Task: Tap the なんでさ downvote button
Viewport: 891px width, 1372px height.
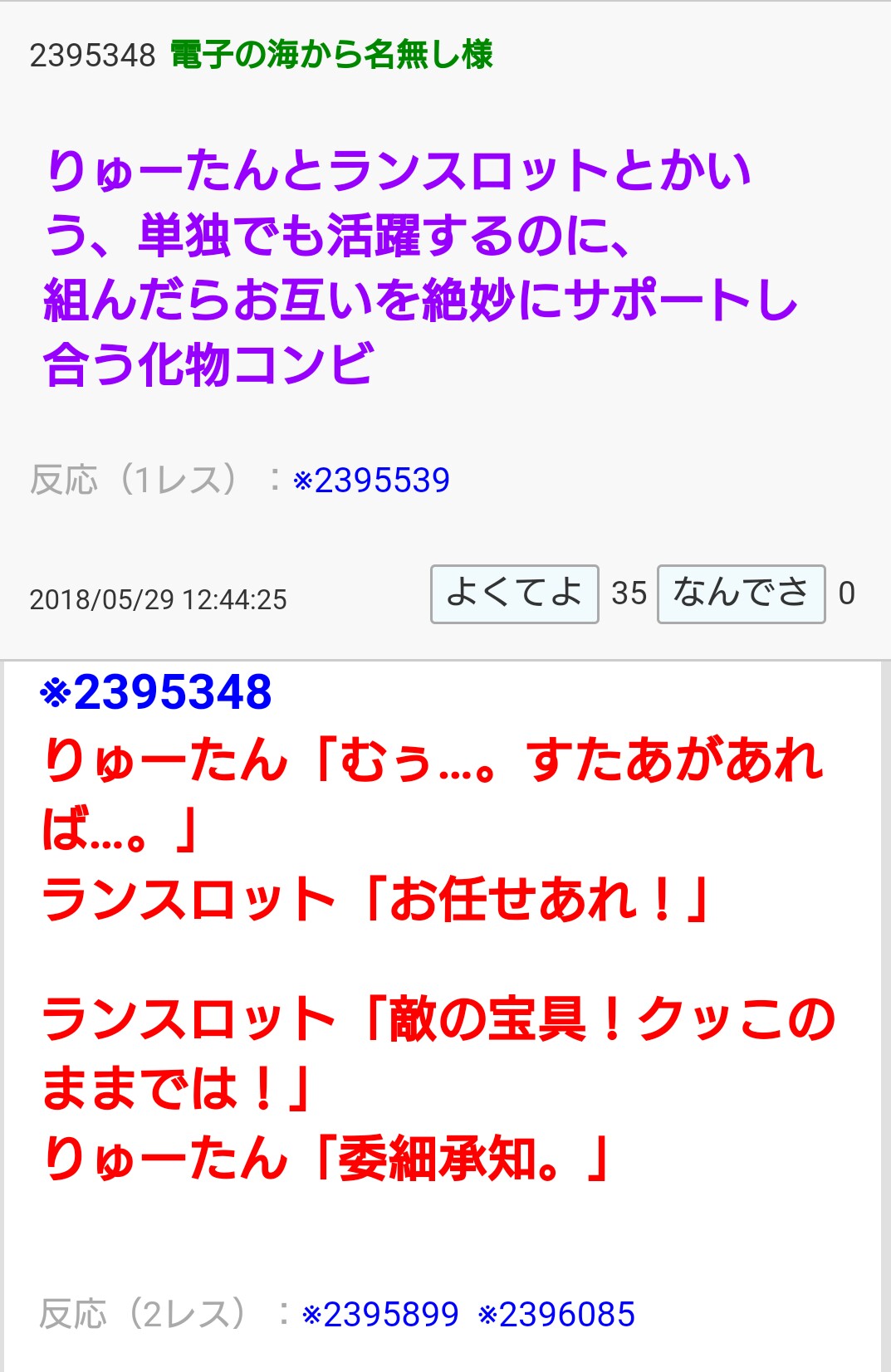Action: pos(741,593)
